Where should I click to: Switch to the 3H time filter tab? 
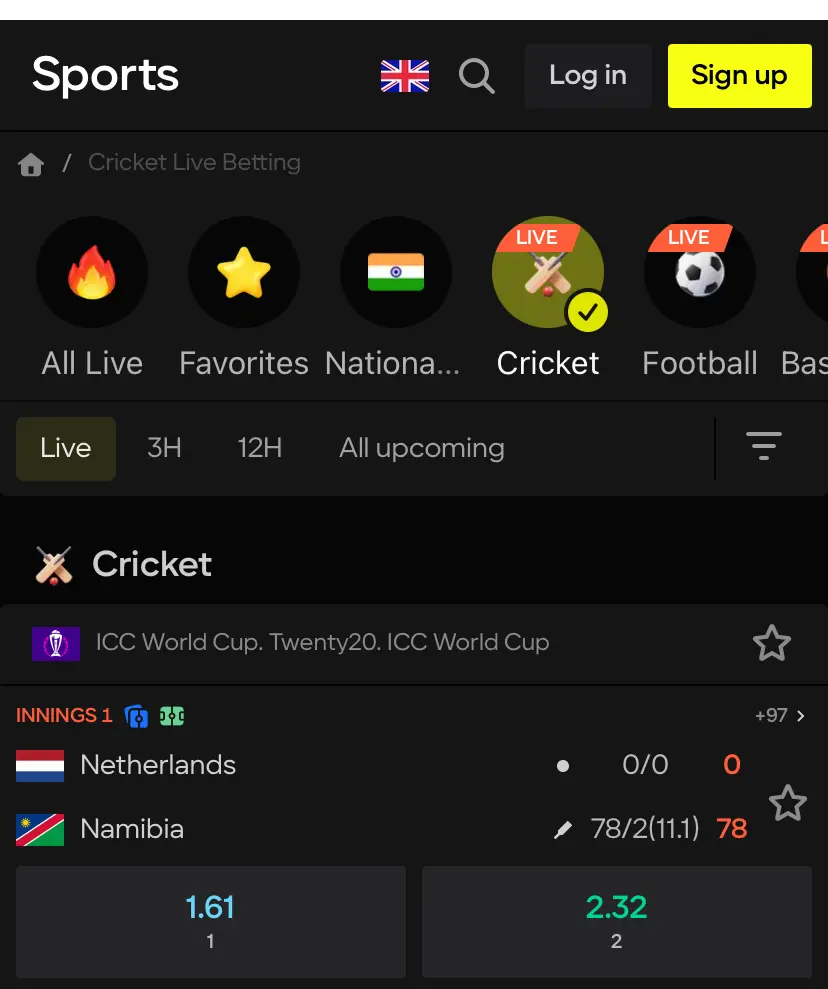pos(164,448)
